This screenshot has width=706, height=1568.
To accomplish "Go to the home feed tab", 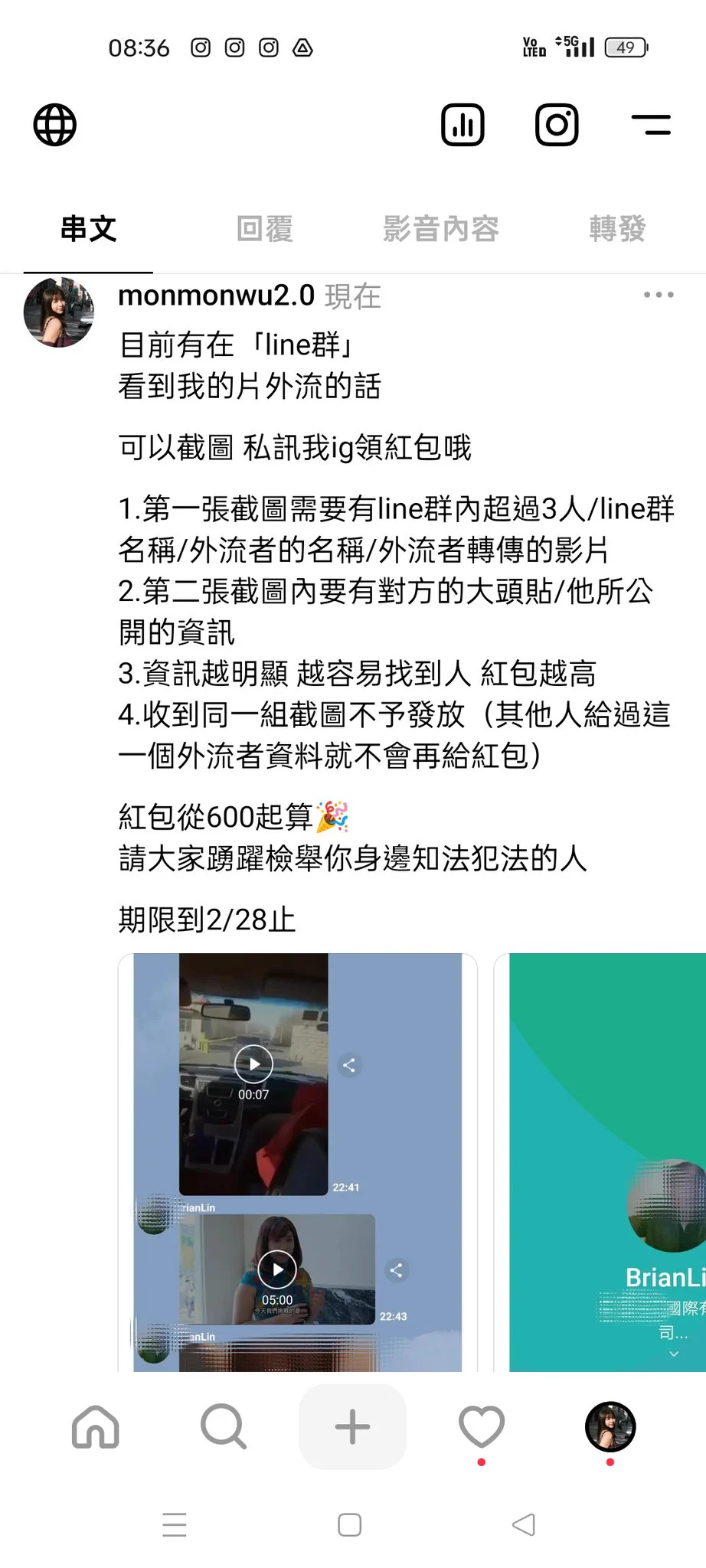I will click(96, 1427).
